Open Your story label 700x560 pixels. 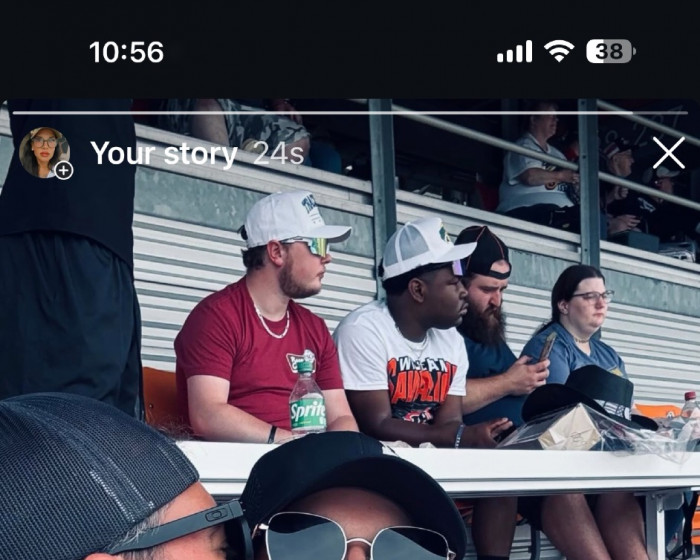coord(163,154)
